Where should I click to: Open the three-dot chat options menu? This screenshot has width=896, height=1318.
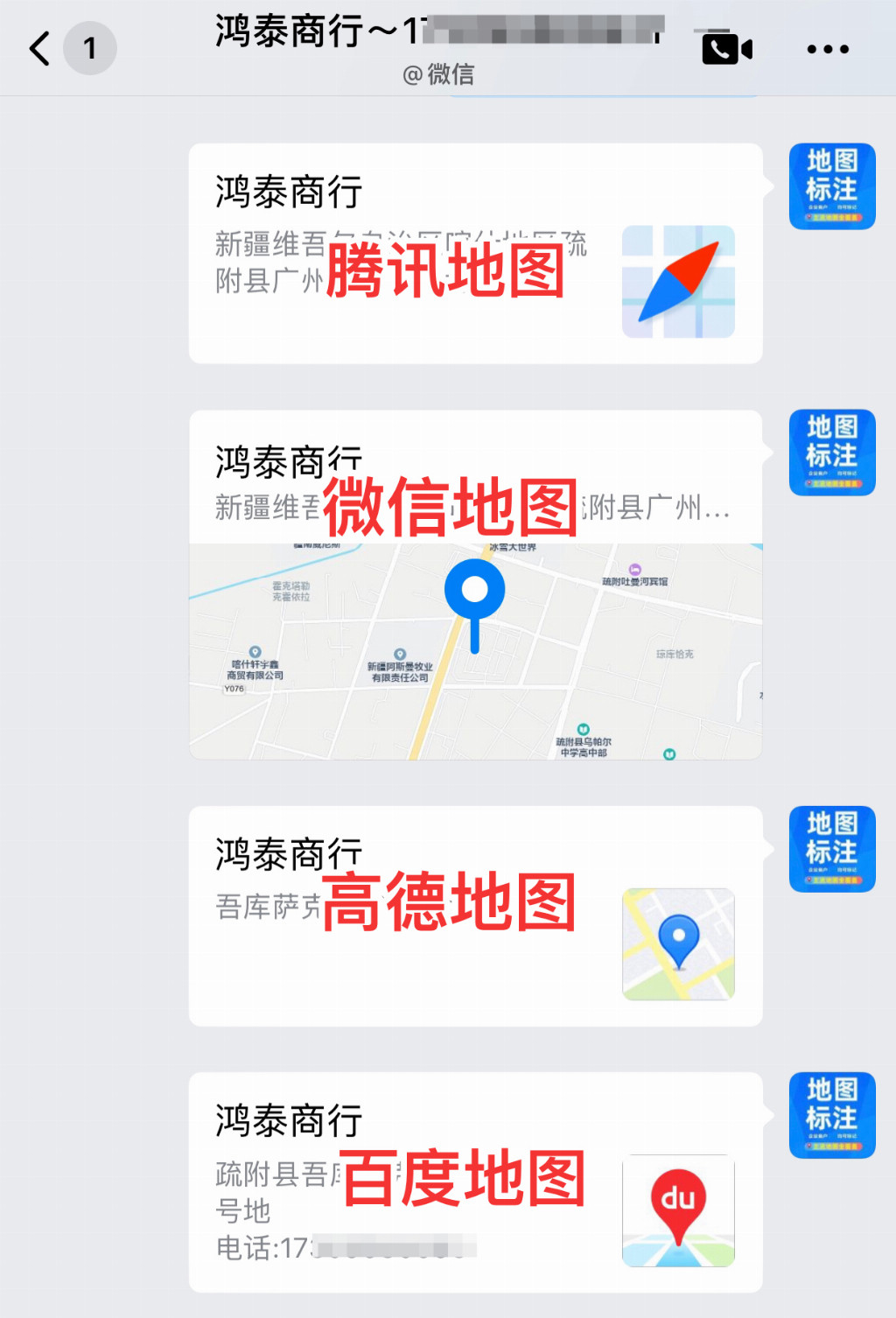pyautogui.click(x=827, y=49)
